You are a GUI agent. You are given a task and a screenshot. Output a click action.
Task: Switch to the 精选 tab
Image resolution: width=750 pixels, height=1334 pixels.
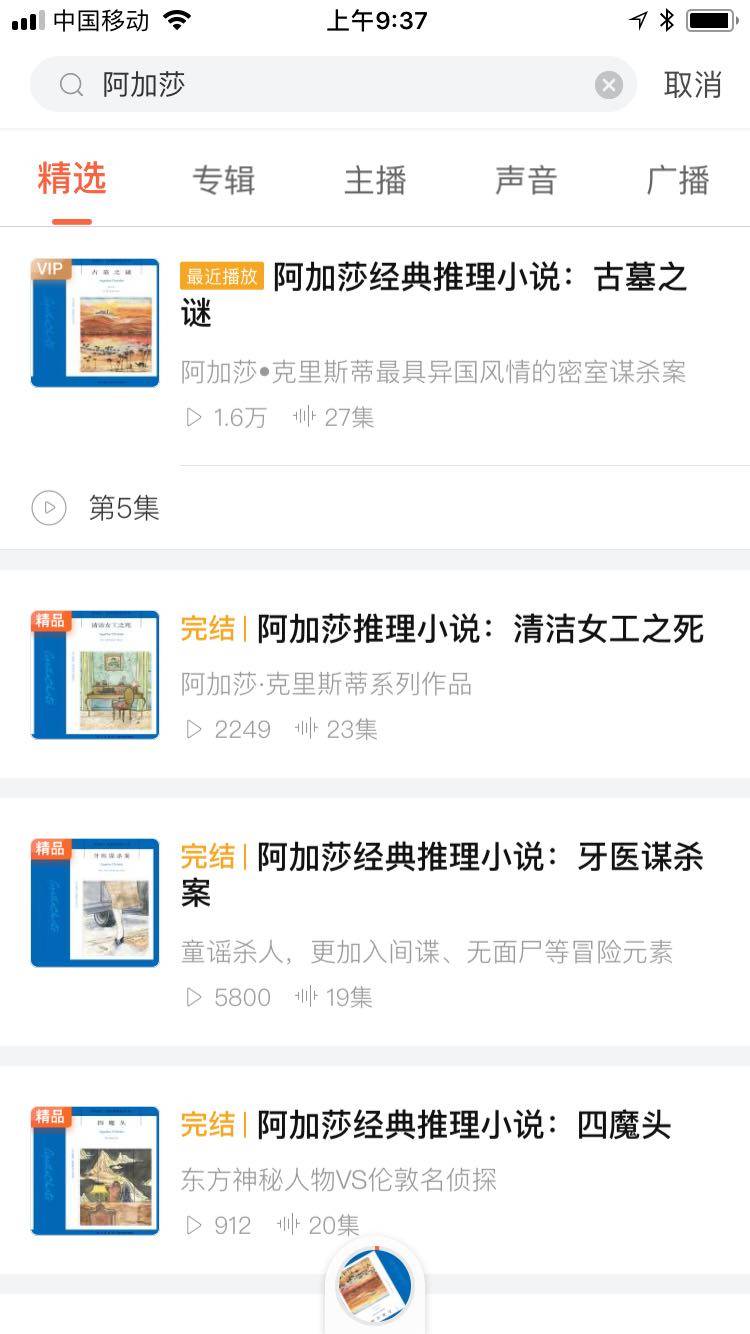tap(71, 180)
